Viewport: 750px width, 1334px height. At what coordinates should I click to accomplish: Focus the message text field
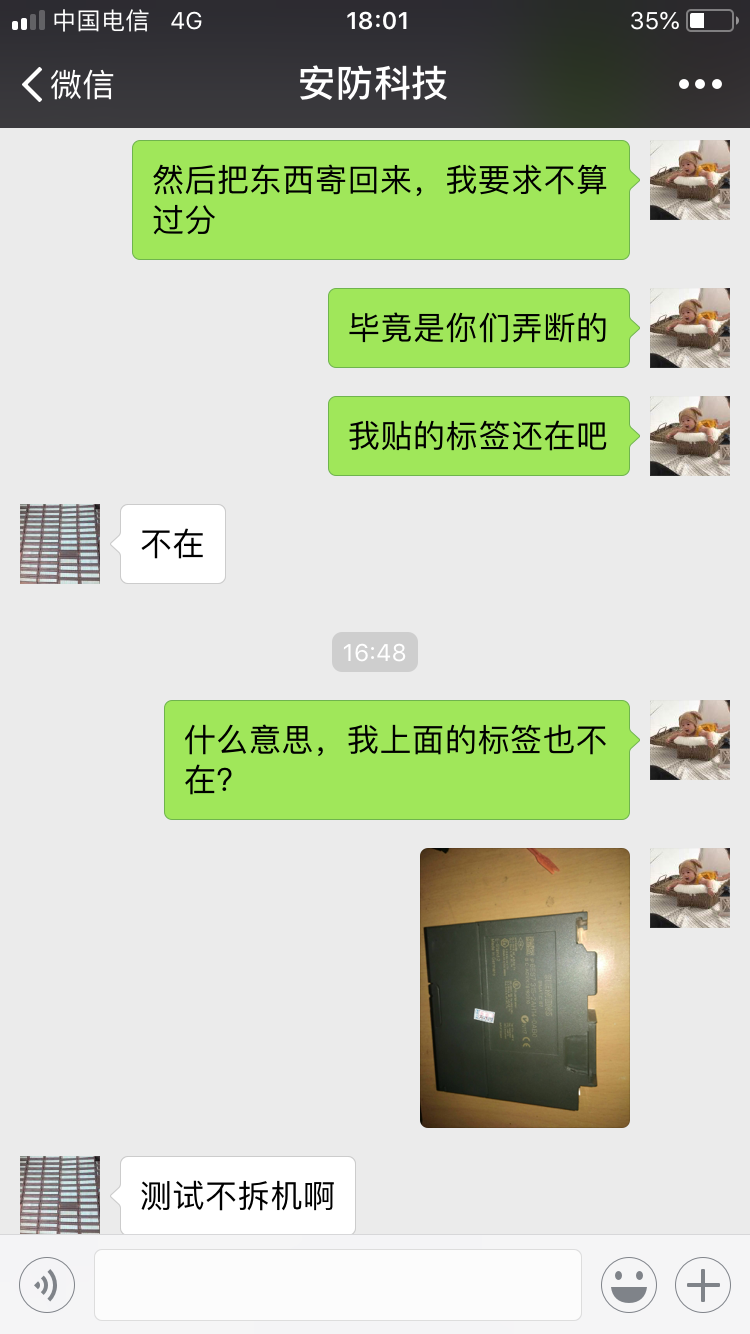click(x=338, y=1284)
